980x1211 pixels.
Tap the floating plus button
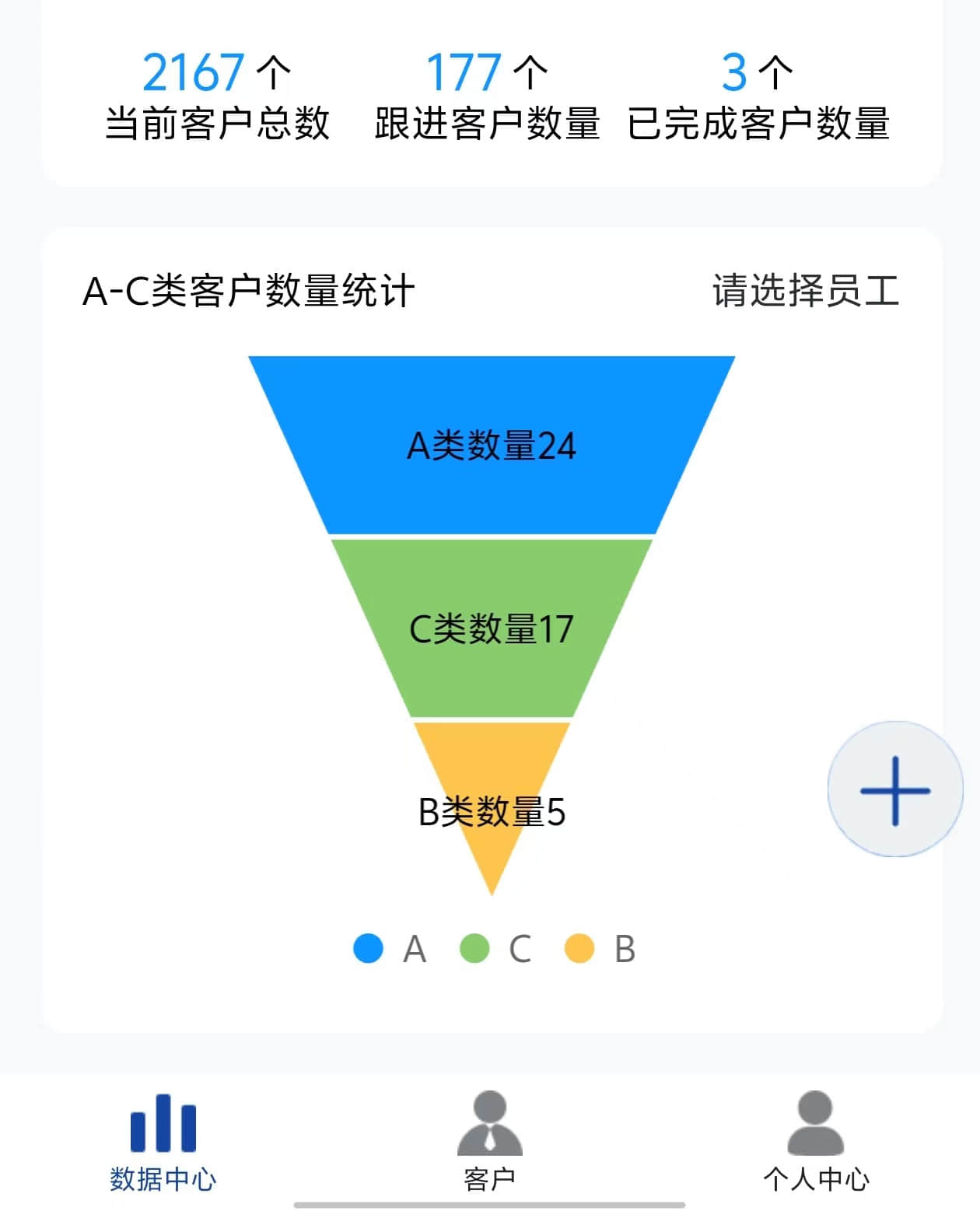point(894,789)
